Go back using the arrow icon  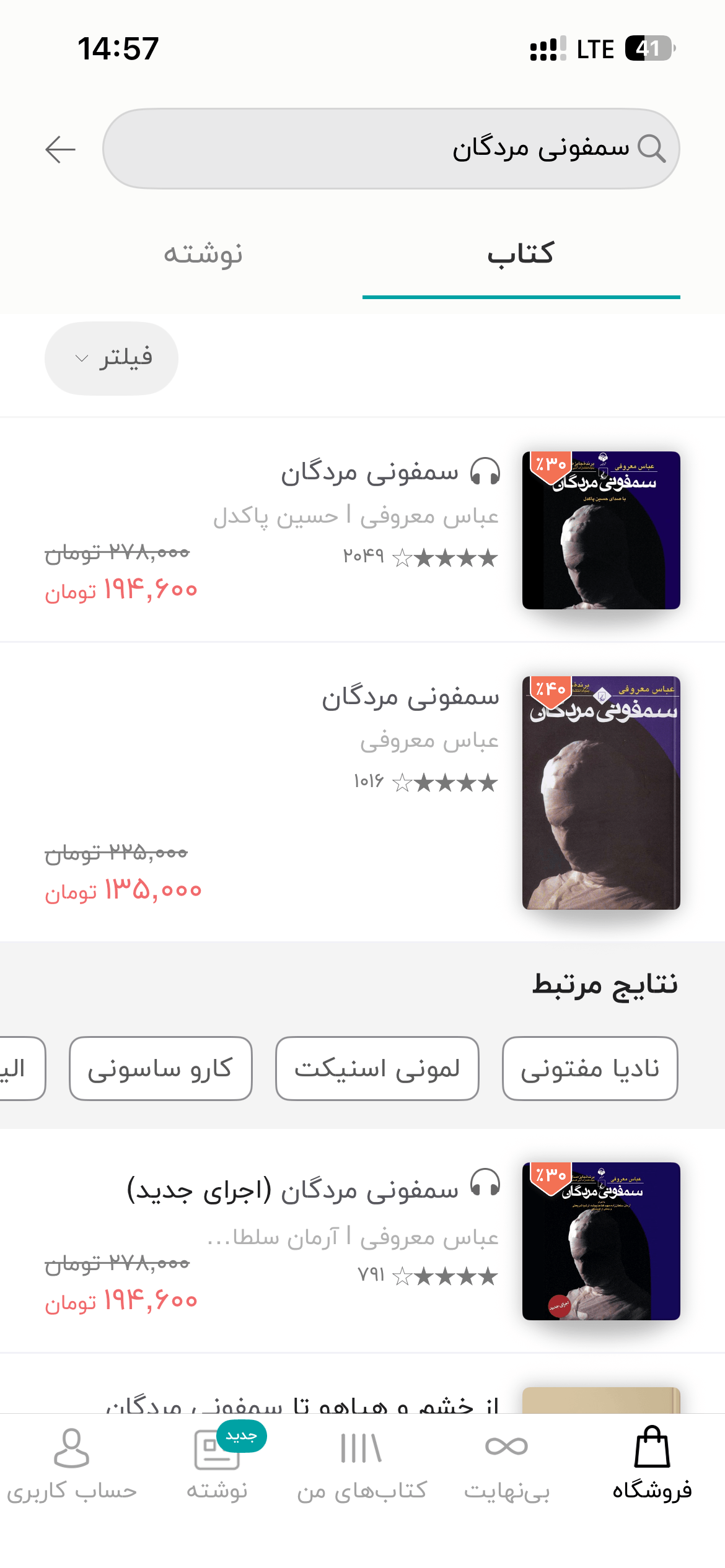[x=60, y=149]
